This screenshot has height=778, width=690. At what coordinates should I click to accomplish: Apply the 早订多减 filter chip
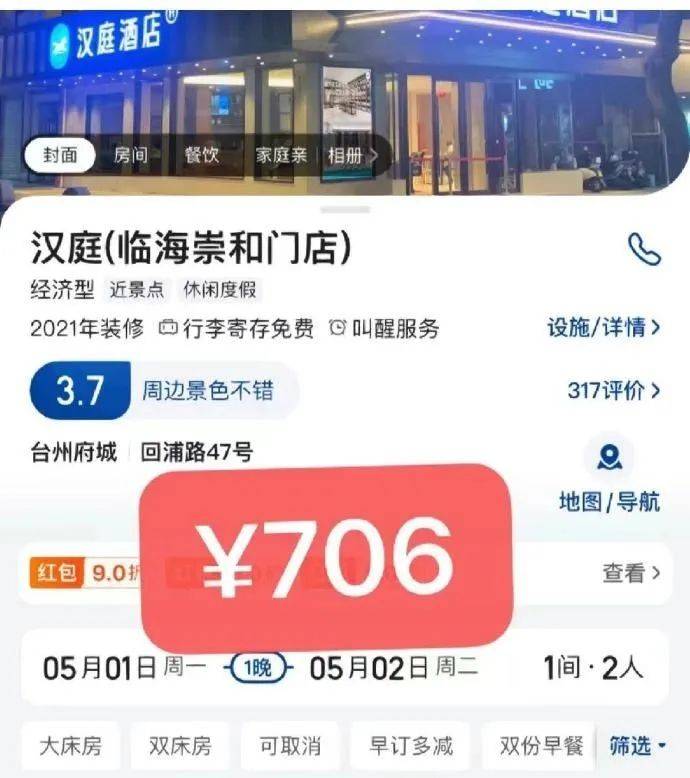(x=411, y=746)
